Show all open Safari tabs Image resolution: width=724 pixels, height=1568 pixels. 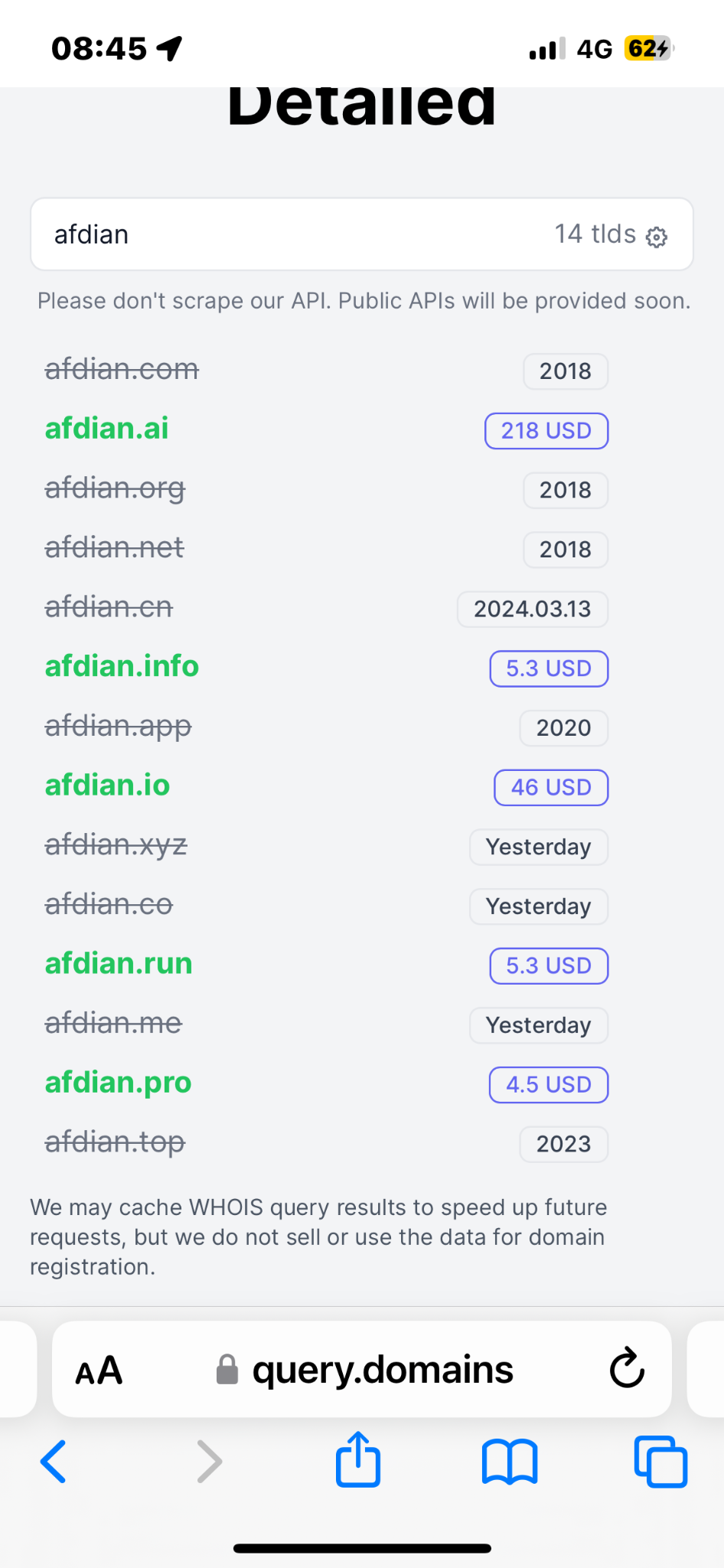pyautogui.click(x=660, y=1462)
